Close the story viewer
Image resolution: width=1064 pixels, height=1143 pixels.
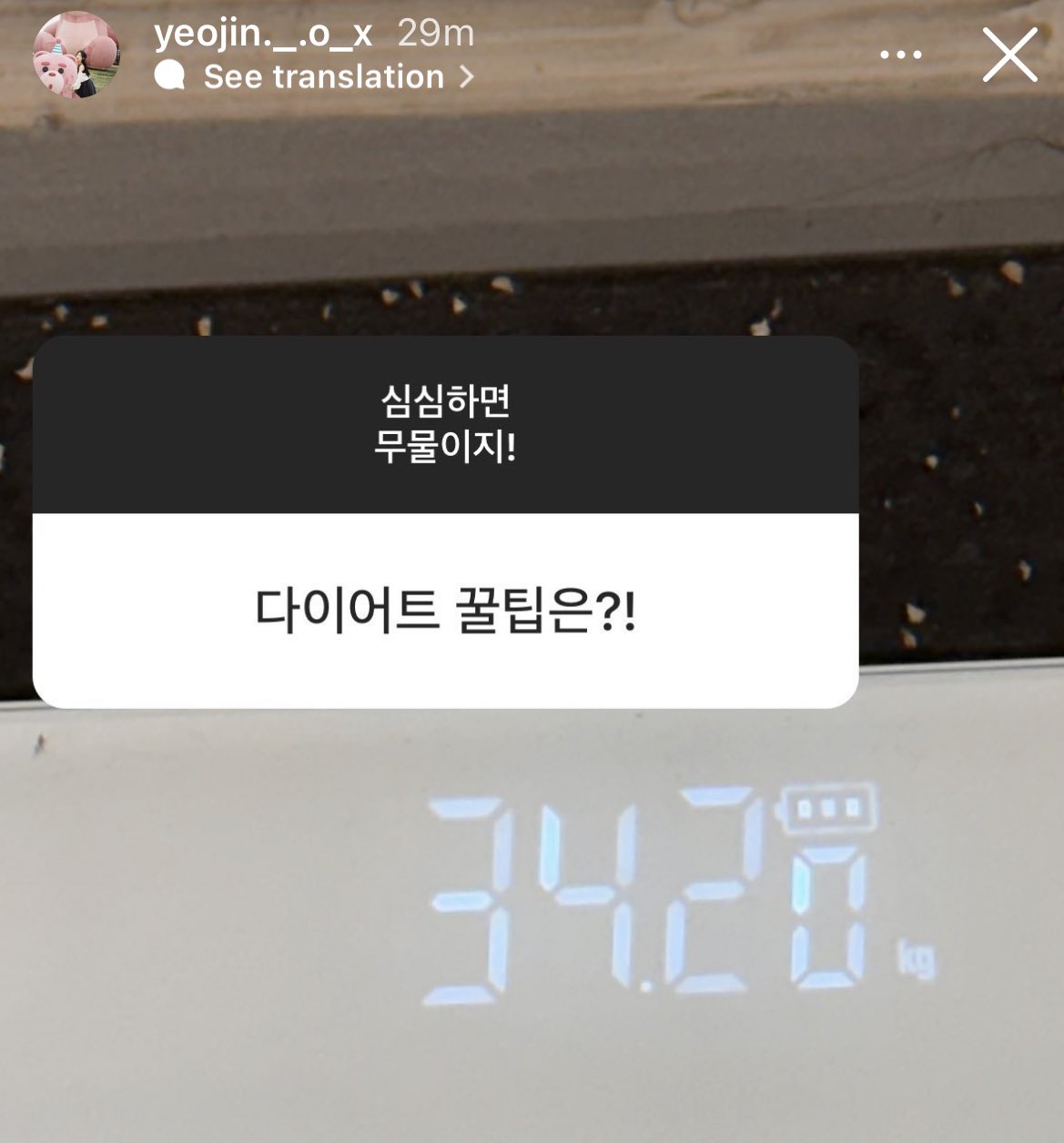1009,56
